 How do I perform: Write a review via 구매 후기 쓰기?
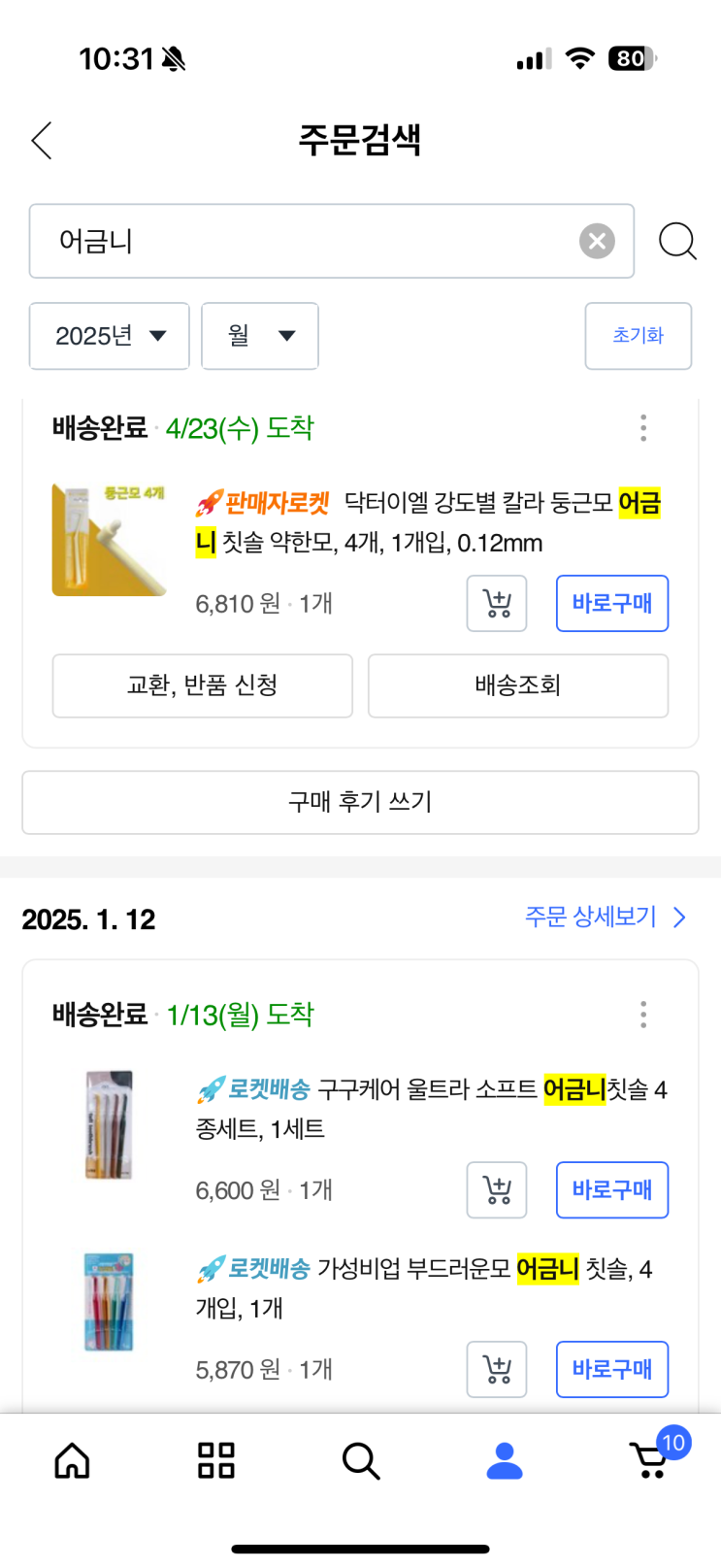click(x=360, y=802)
